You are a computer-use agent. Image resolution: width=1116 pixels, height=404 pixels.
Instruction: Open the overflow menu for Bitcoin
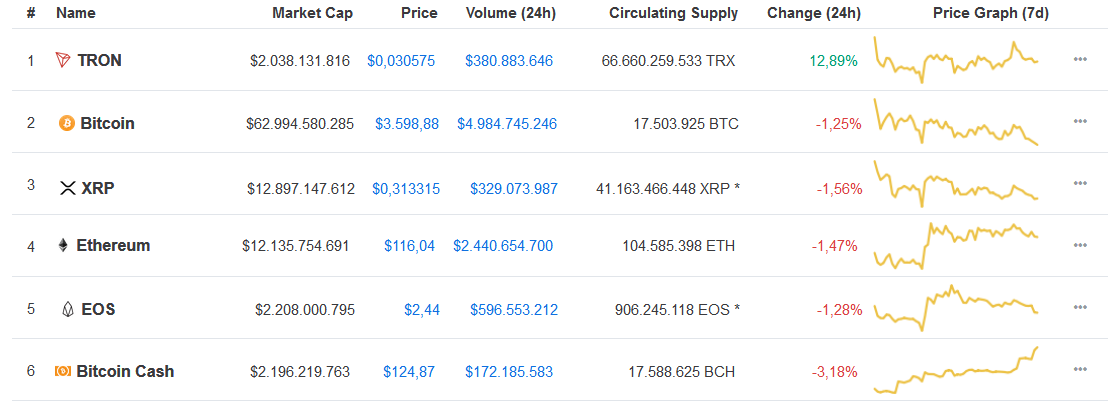click(x=1079, y=122)
